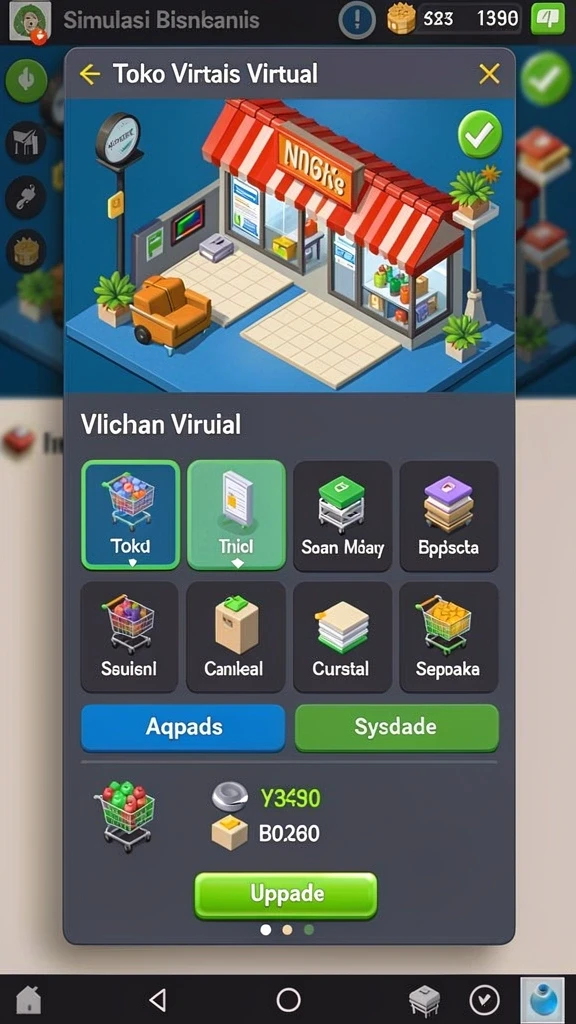Image resolution: width=576 pixels, height=1024 pixels.
Task: Choose the Soan Moay tile
Action: pos(343,516)
